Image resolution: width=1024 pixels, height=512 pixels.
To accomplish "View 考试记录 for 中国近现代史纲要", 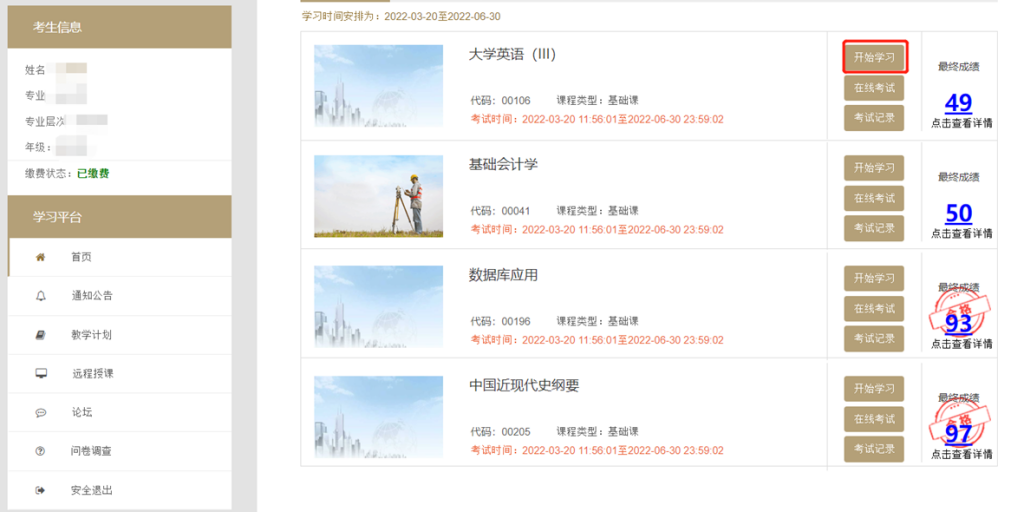I will (x=874, y=449).
